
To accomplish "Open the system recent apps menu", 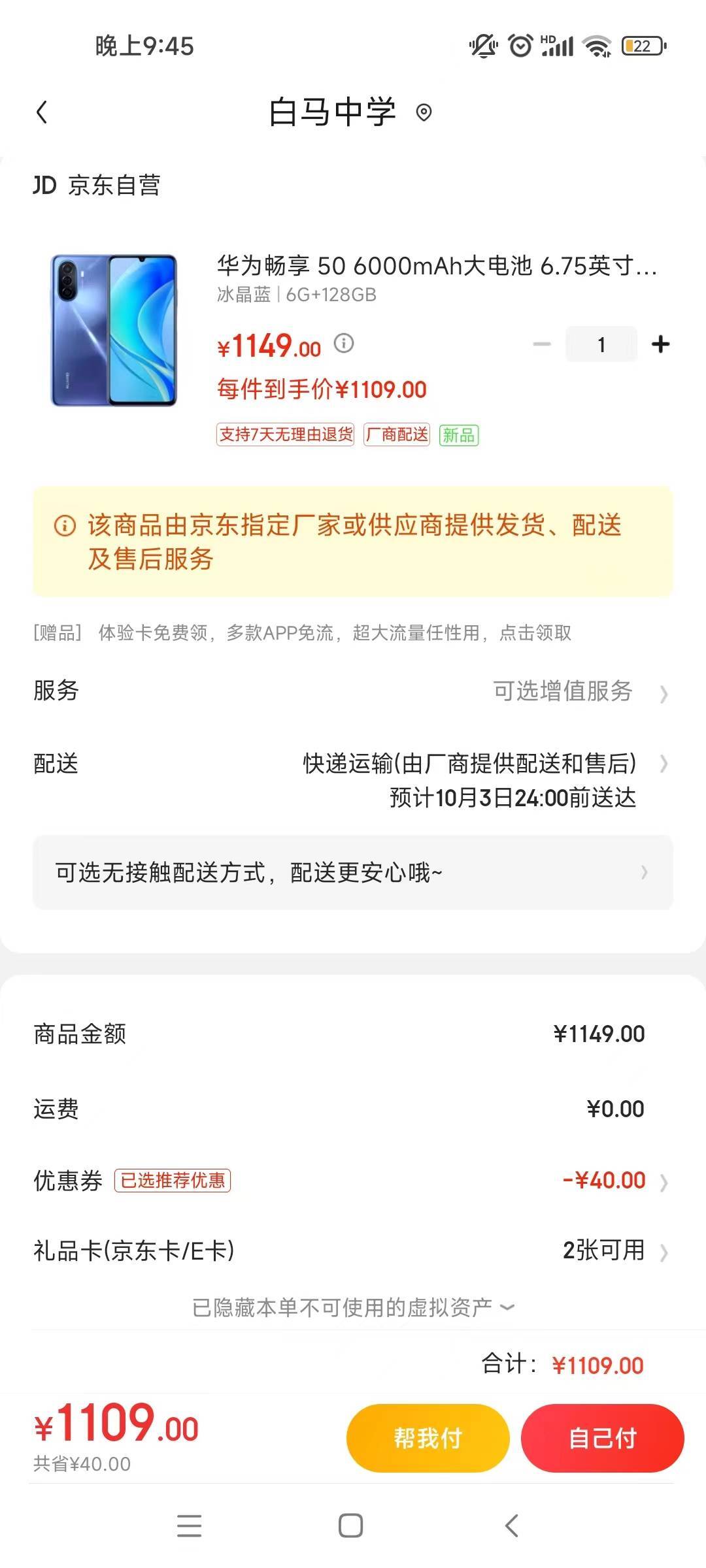I will [x=190, y=1526].
